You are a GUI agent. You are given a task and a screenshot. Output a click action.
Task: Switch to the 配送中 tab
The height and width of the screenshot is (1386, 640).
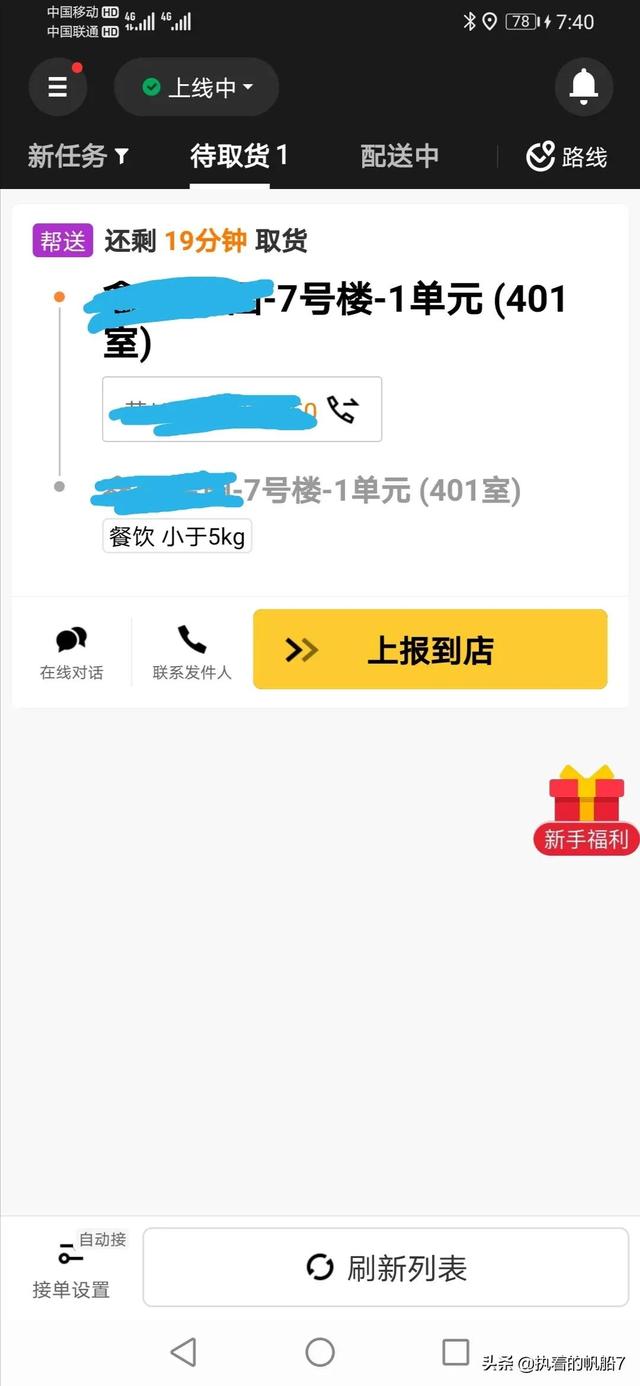tap(399, 156)
